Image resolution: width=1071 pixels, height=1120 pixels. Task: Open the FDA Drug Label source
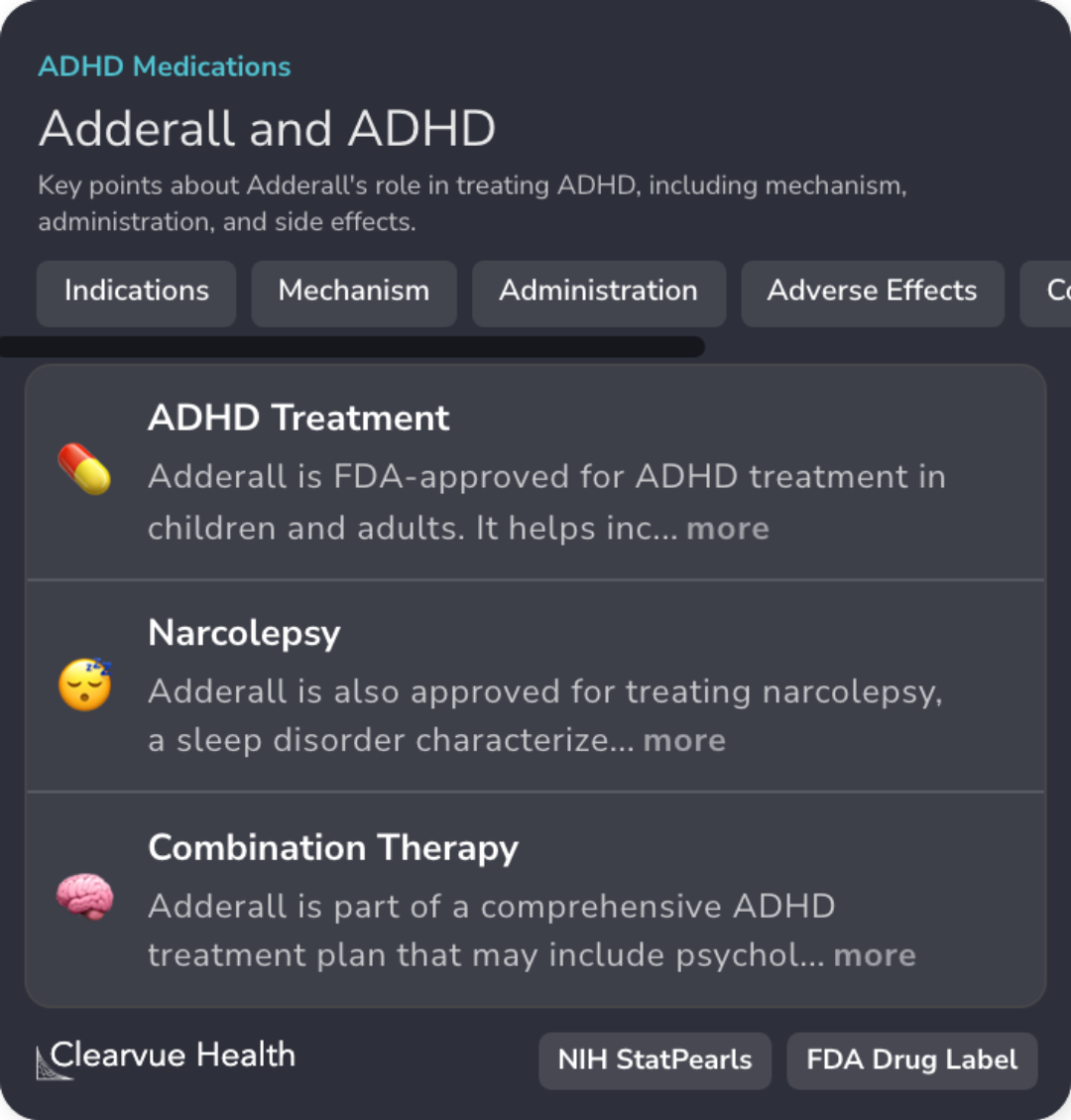[x=911, y=1060]
